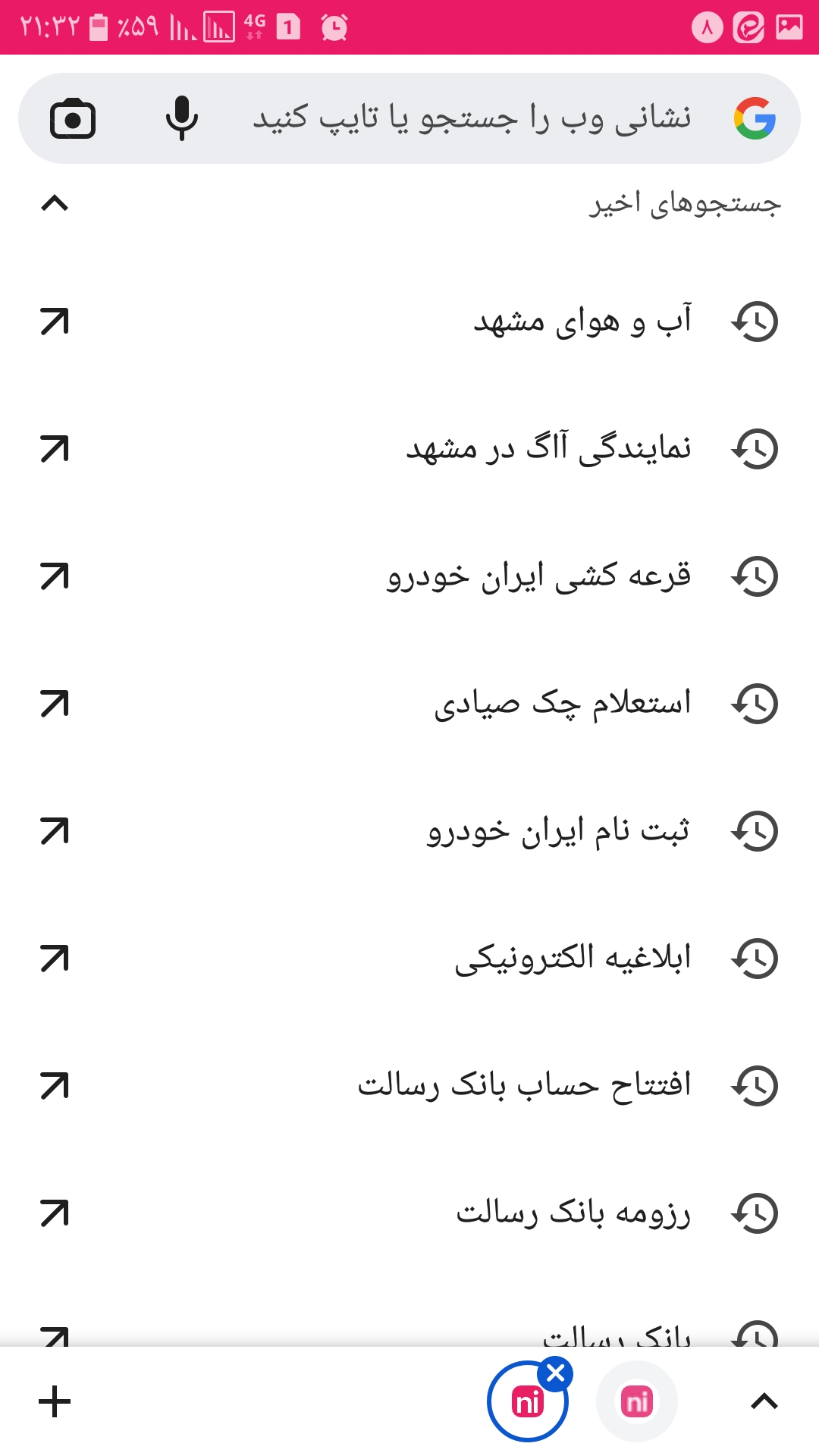The width and height of the screenshot is (819, 1456).
Task: Open recent search ثبت نام ایران خودرو
Action: pos(558,830)
